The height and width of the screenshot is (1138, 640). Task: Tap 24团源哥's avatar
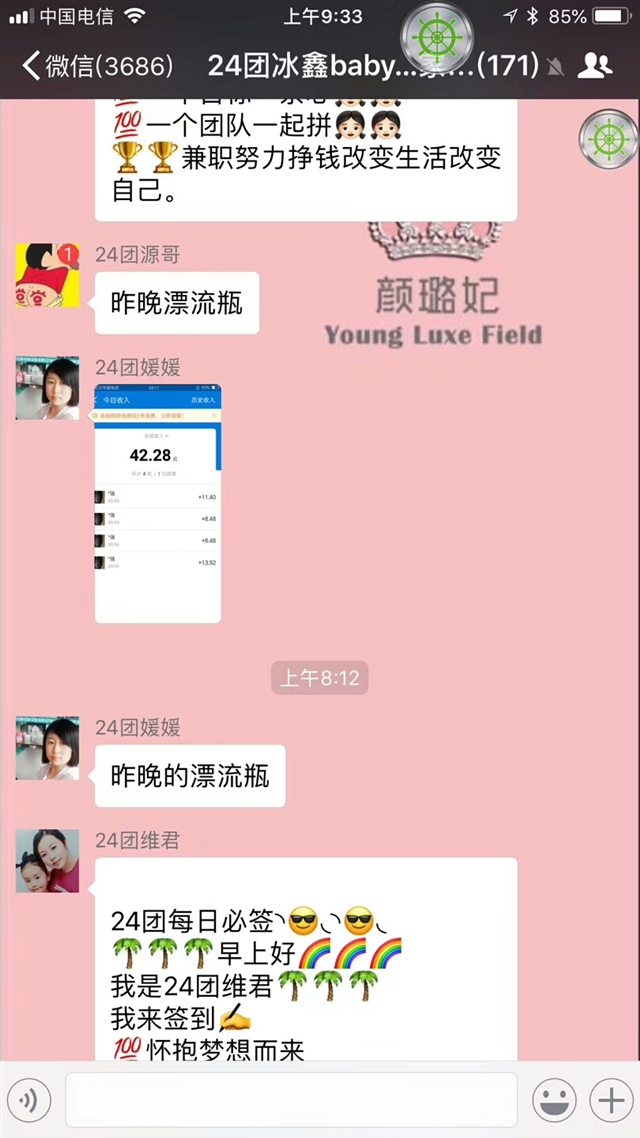(x=48, y=276)
